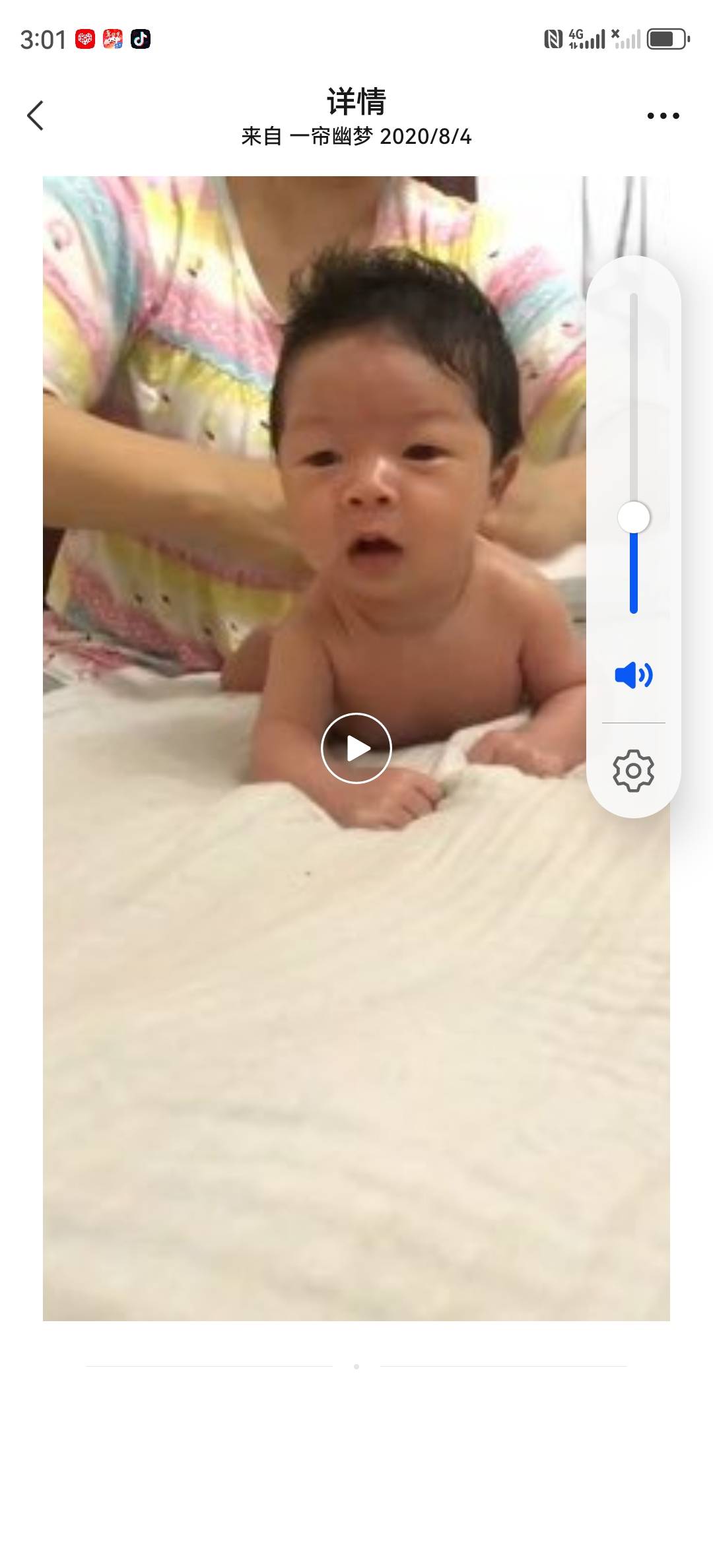713x1568 pixels.
Task: Tap the volume slider handle
Action: [x=634, y=517]
